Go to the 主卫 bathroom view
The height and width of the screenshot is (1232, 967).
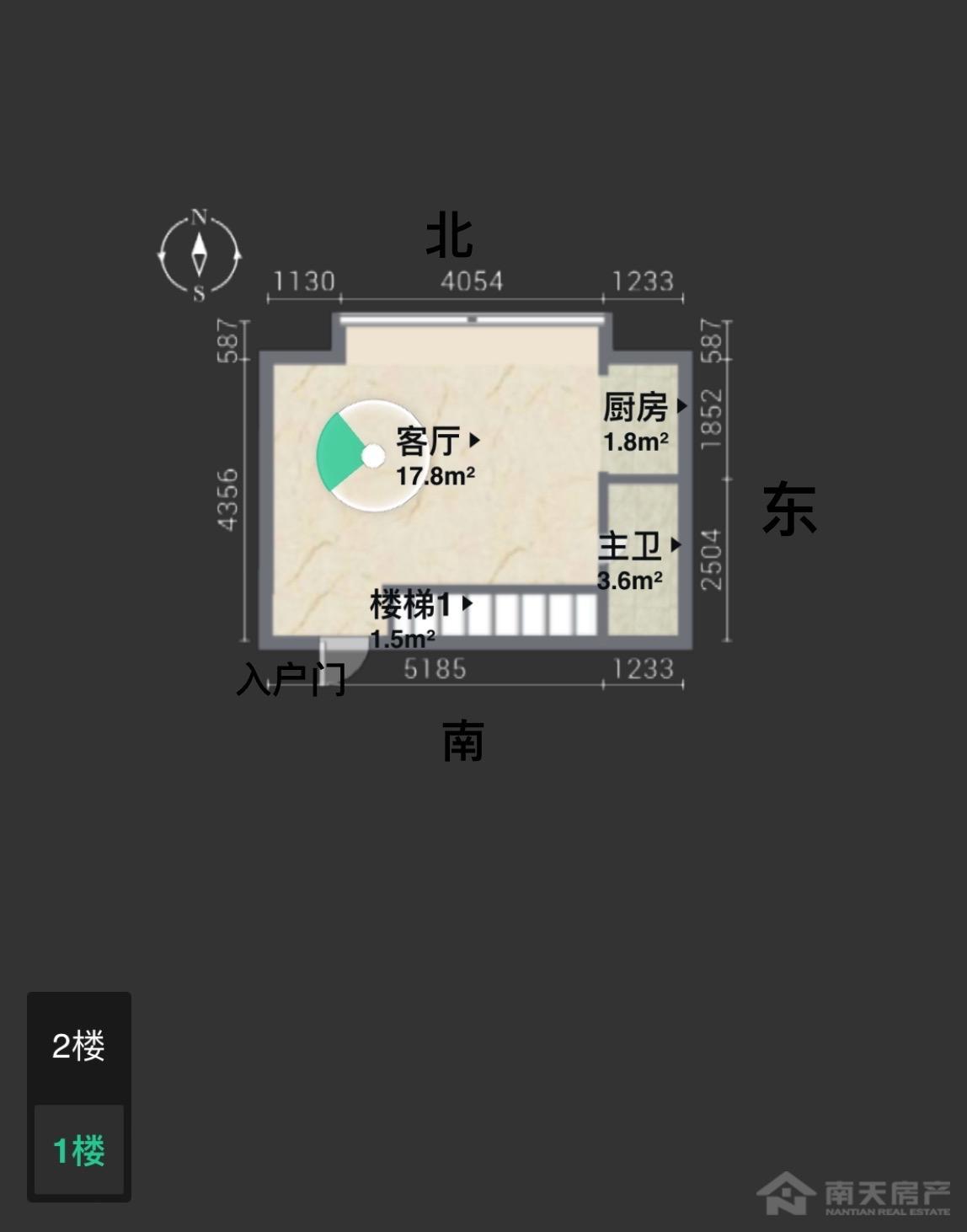(638, 546)
